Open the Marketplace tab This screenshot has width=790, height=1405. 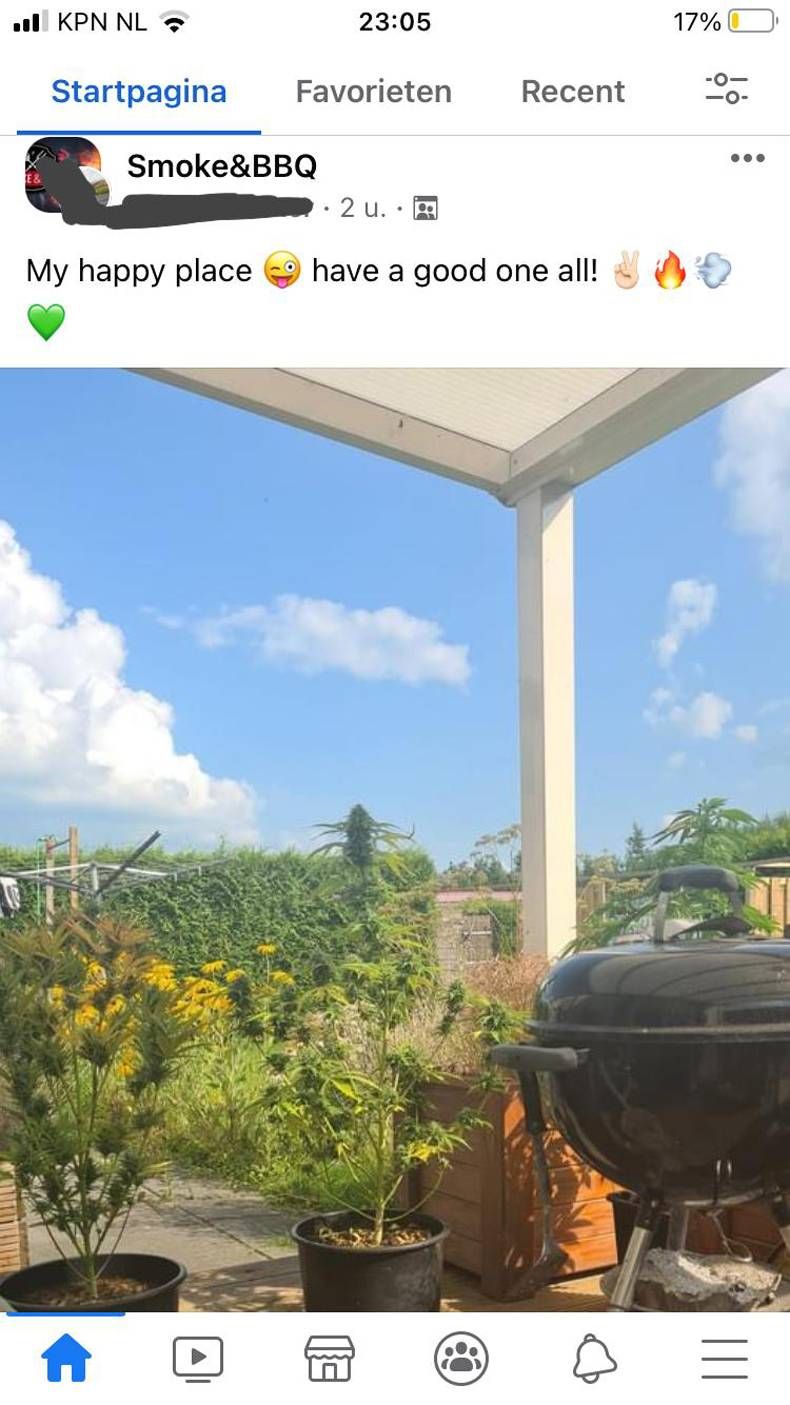329,1359
